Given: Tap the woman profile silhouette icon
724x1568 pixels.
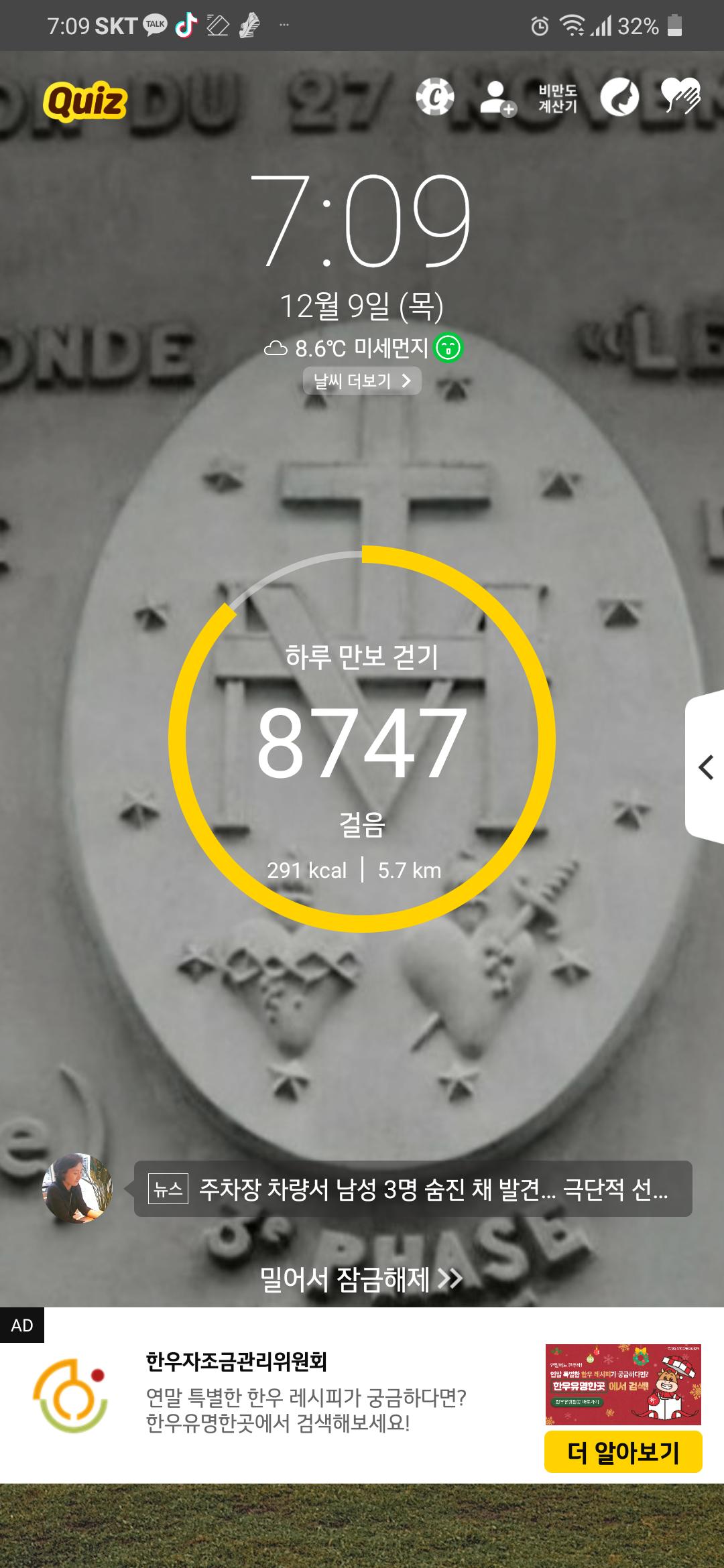Looking at the screenshot, I should [619, 98].
